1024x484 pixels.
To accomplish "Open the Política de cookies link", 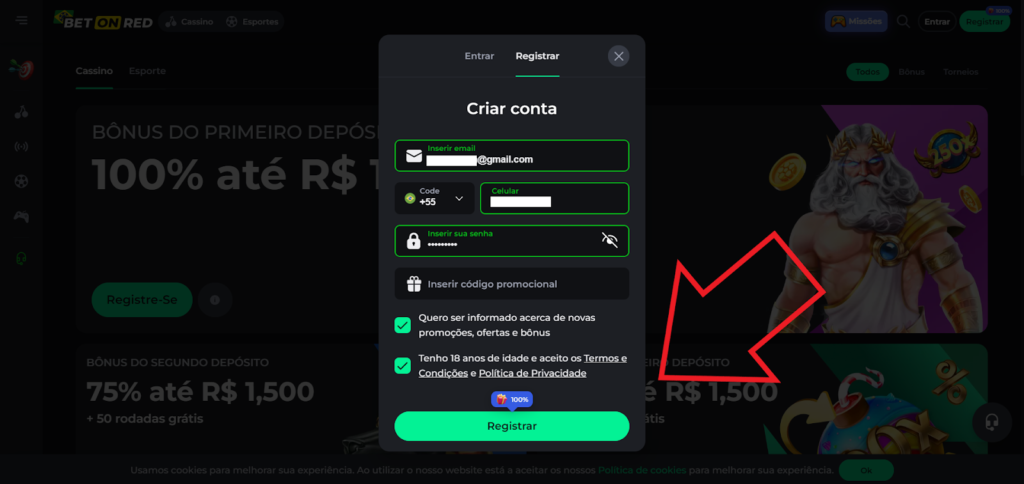I will pyautogui.click(x=641, y=470).
